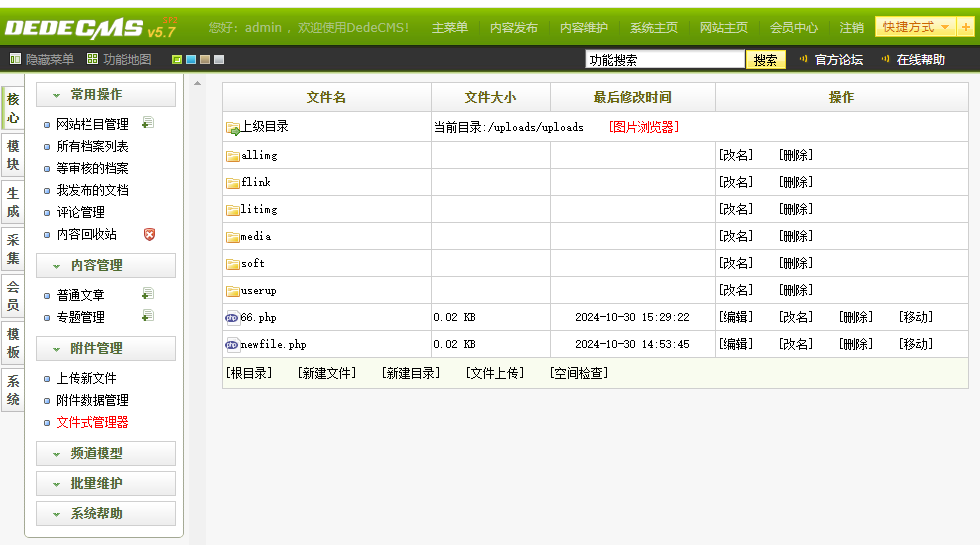Expand the 频道模型 section
This screenshot has height=545, width=980.
pos(97,453)
